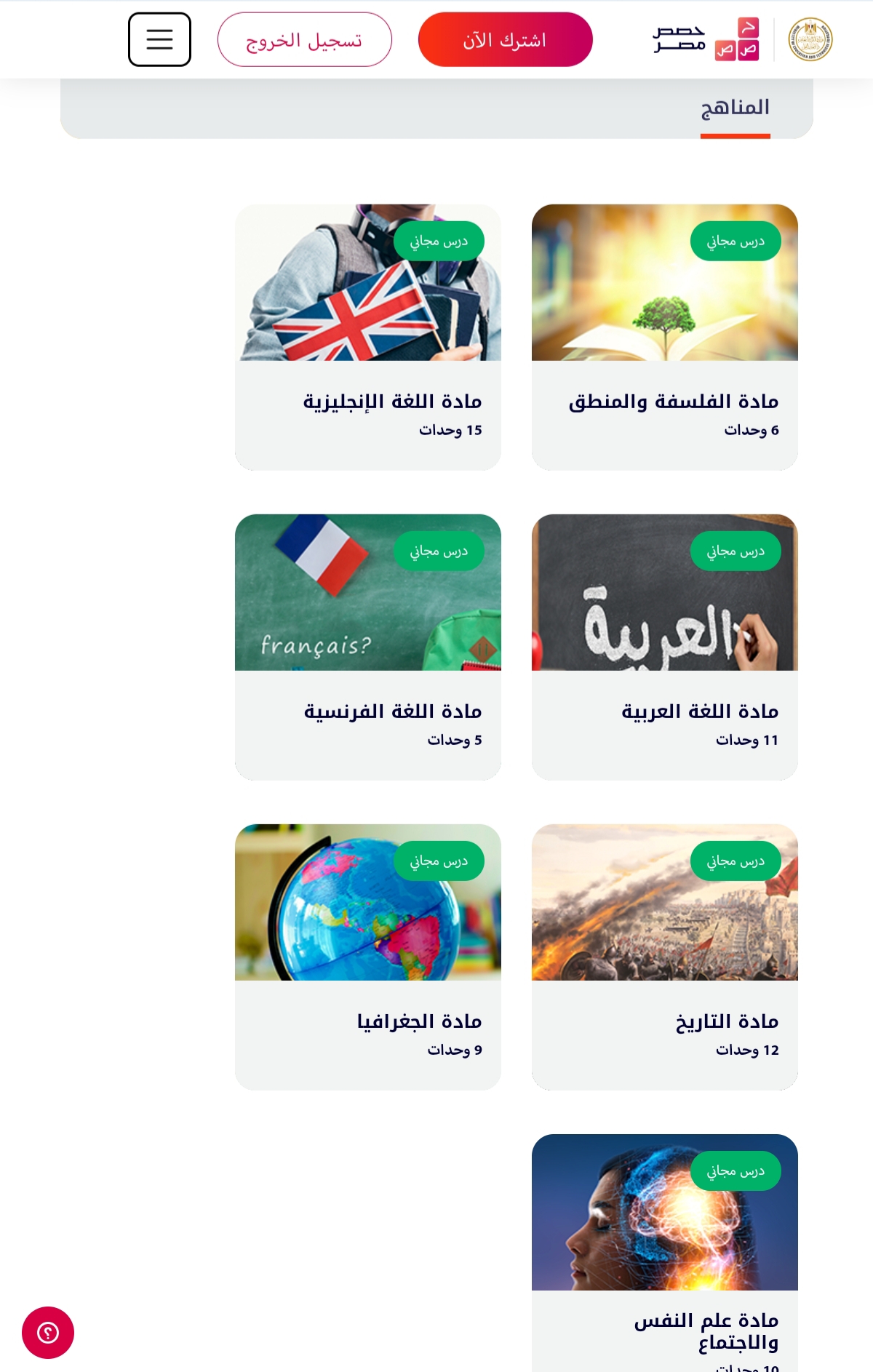Open the مادة اللغة الفرنسية card

[367, 647]
